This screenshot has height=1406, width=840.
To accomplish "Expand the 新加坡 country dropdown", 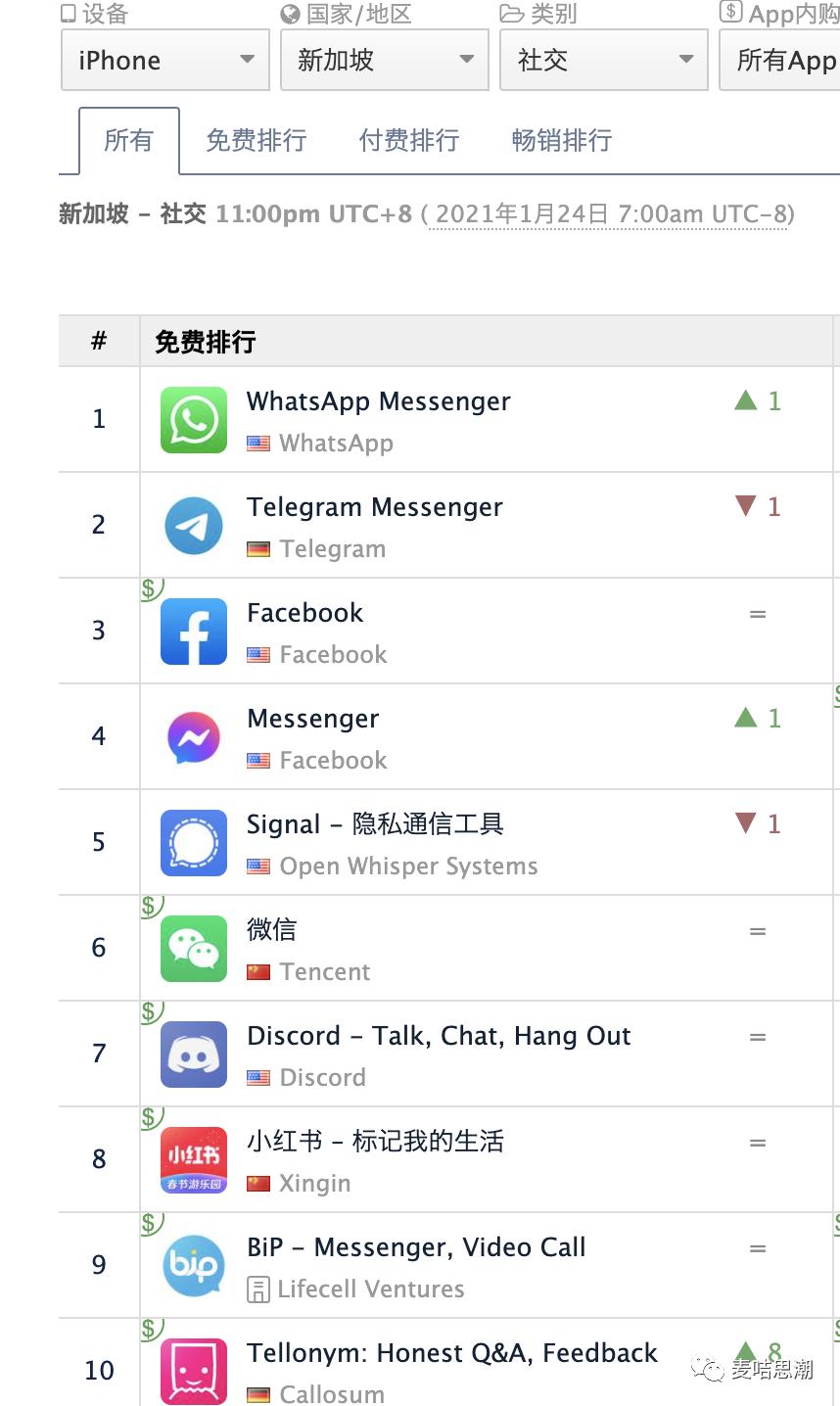I will coord(384,60).
